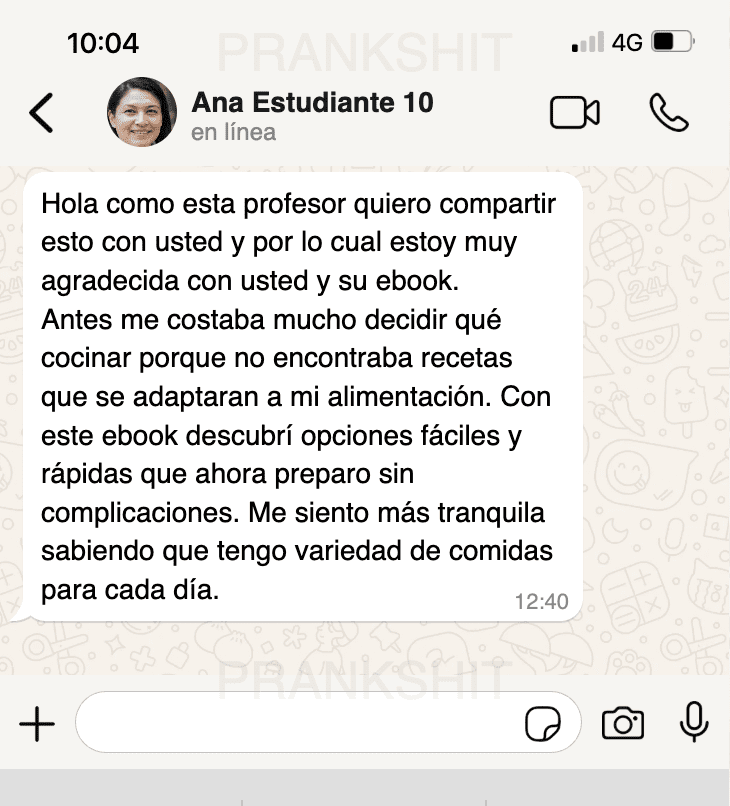Viewport: 730px width, 806px height.
Task: Start a video call with Ana
Action: pyautogui.click(x=575, y=113)
